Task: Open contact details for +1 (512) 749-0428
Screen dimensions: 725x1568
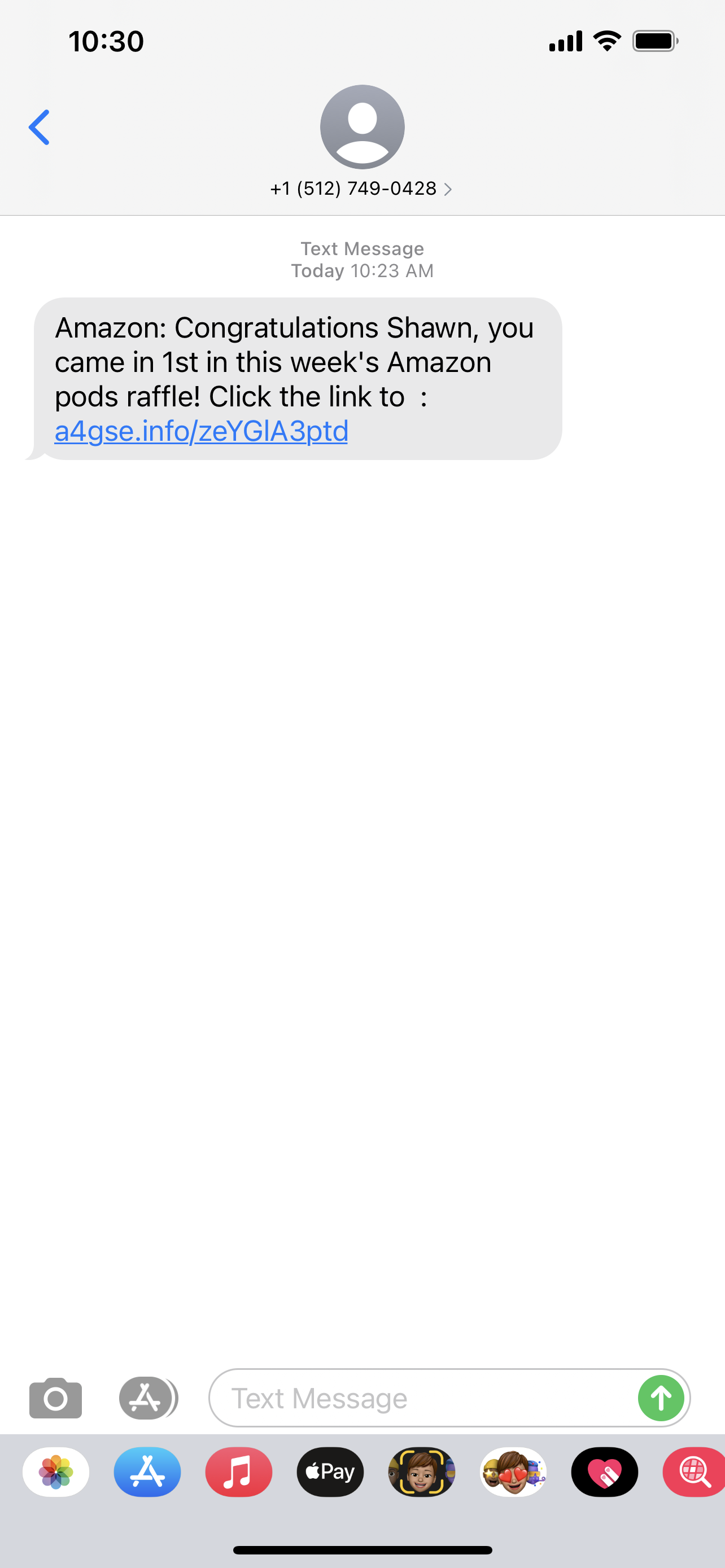Action: click(361, 189)
